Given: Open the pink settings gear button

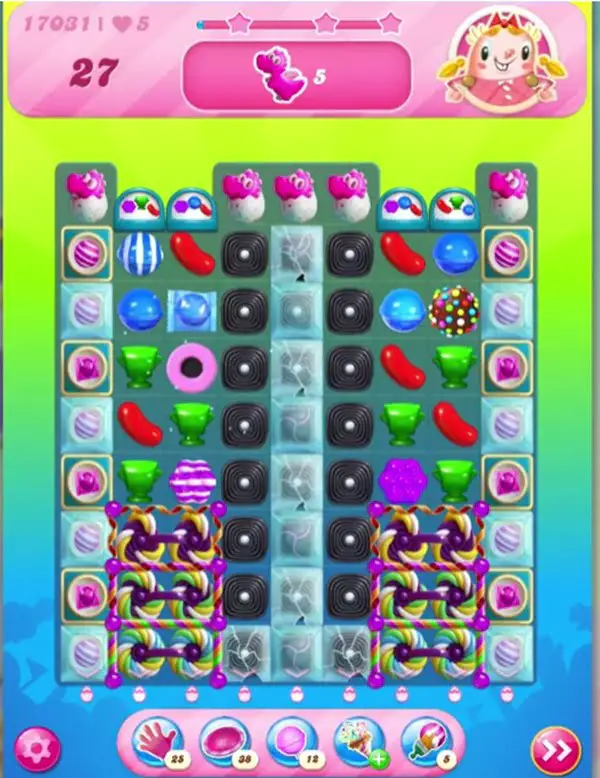Looking at the screenshot, I should [x=36, y=748].
